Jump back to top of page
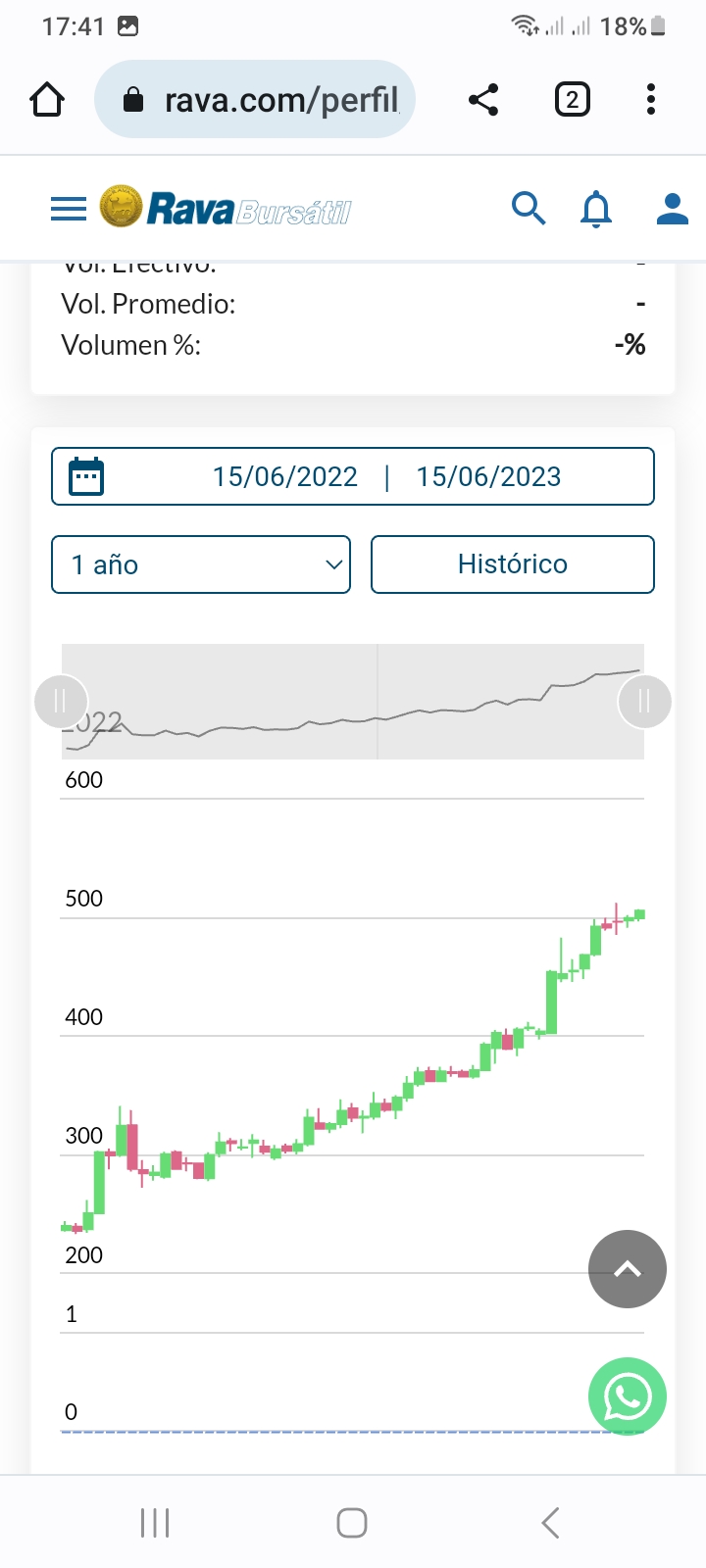This screenshot has width=706, height=1568. (x=628, y=1269)
